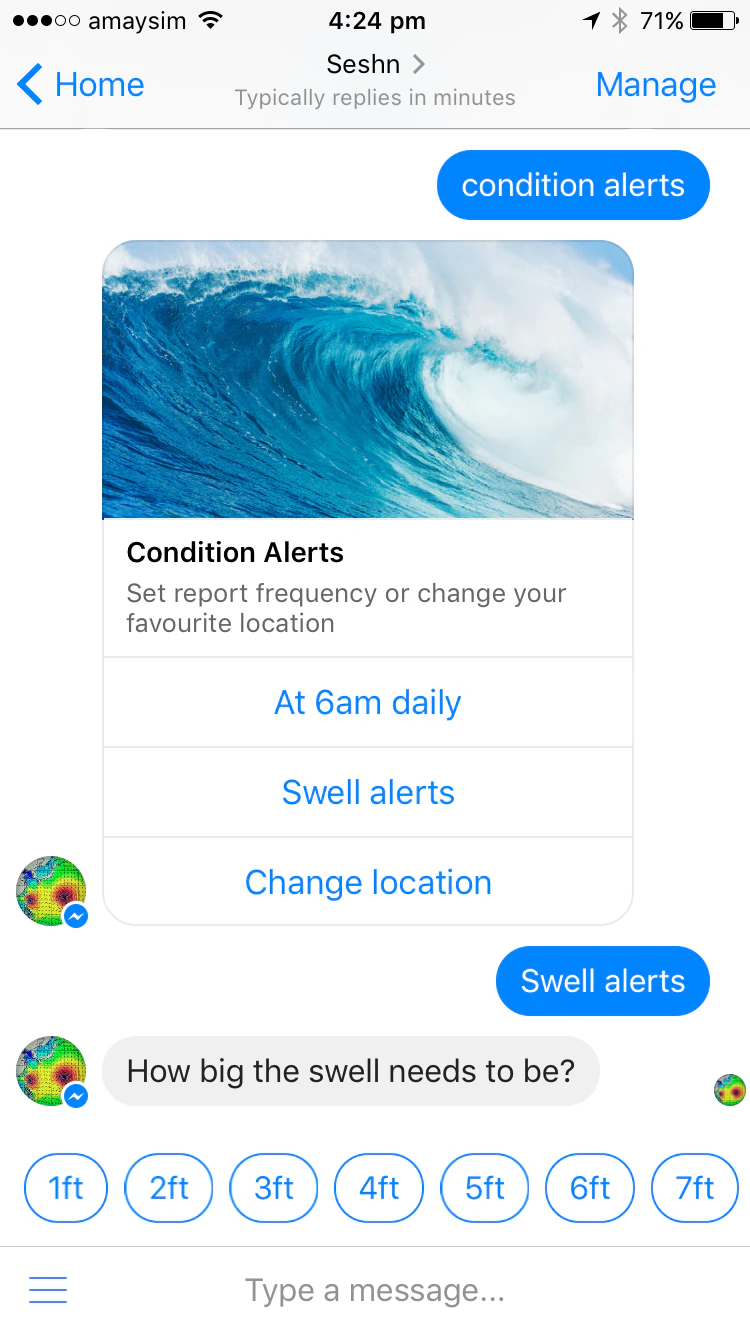The height and width of the screenshot is (1334, 750).
Task: Select the 6ft chip
Action: coord(590,1188)
